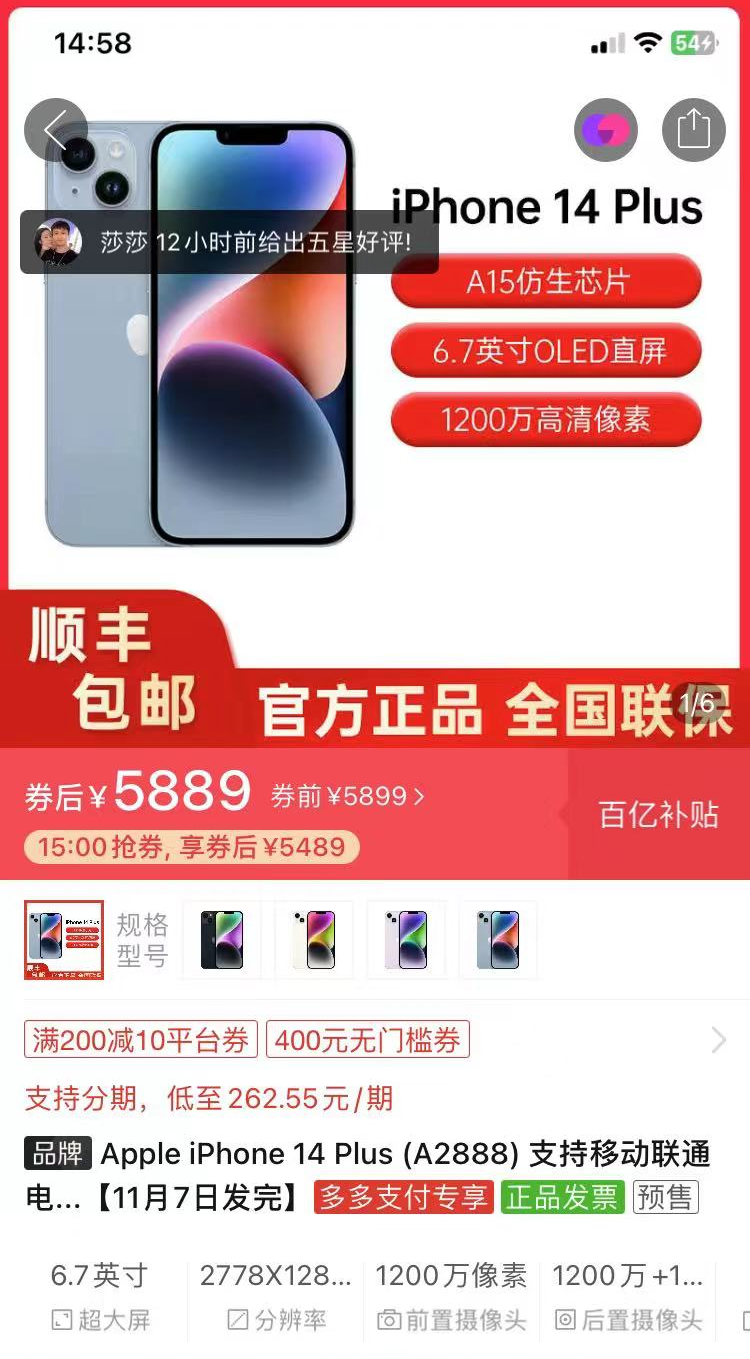Claim the 400元无门槛券 coupon
750x1359 pixels.
tap(367, 1040)
